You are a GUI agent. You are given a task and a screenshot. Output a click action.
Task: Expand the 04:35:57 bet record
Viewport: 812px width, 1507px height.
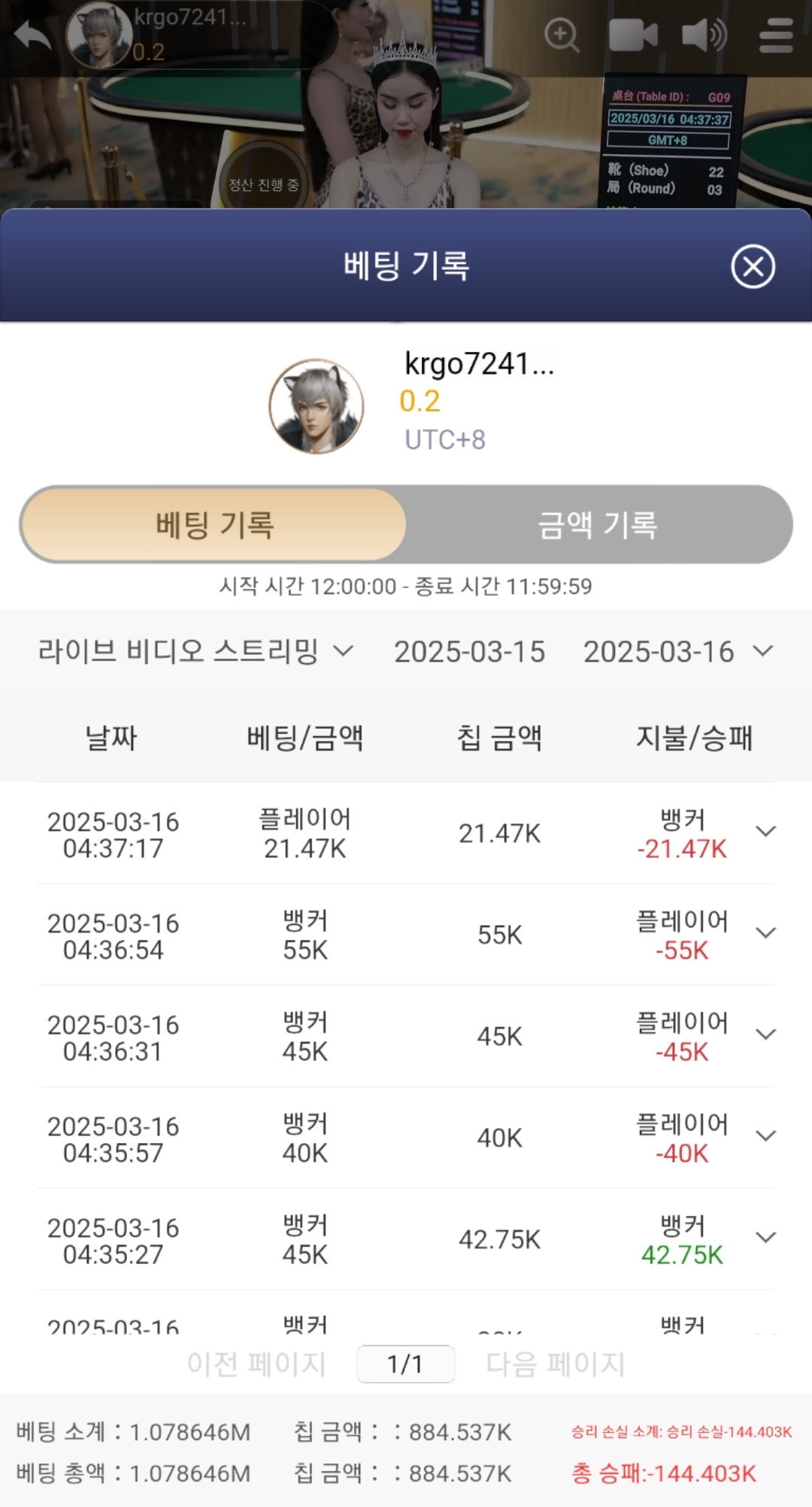(765, 1136)
